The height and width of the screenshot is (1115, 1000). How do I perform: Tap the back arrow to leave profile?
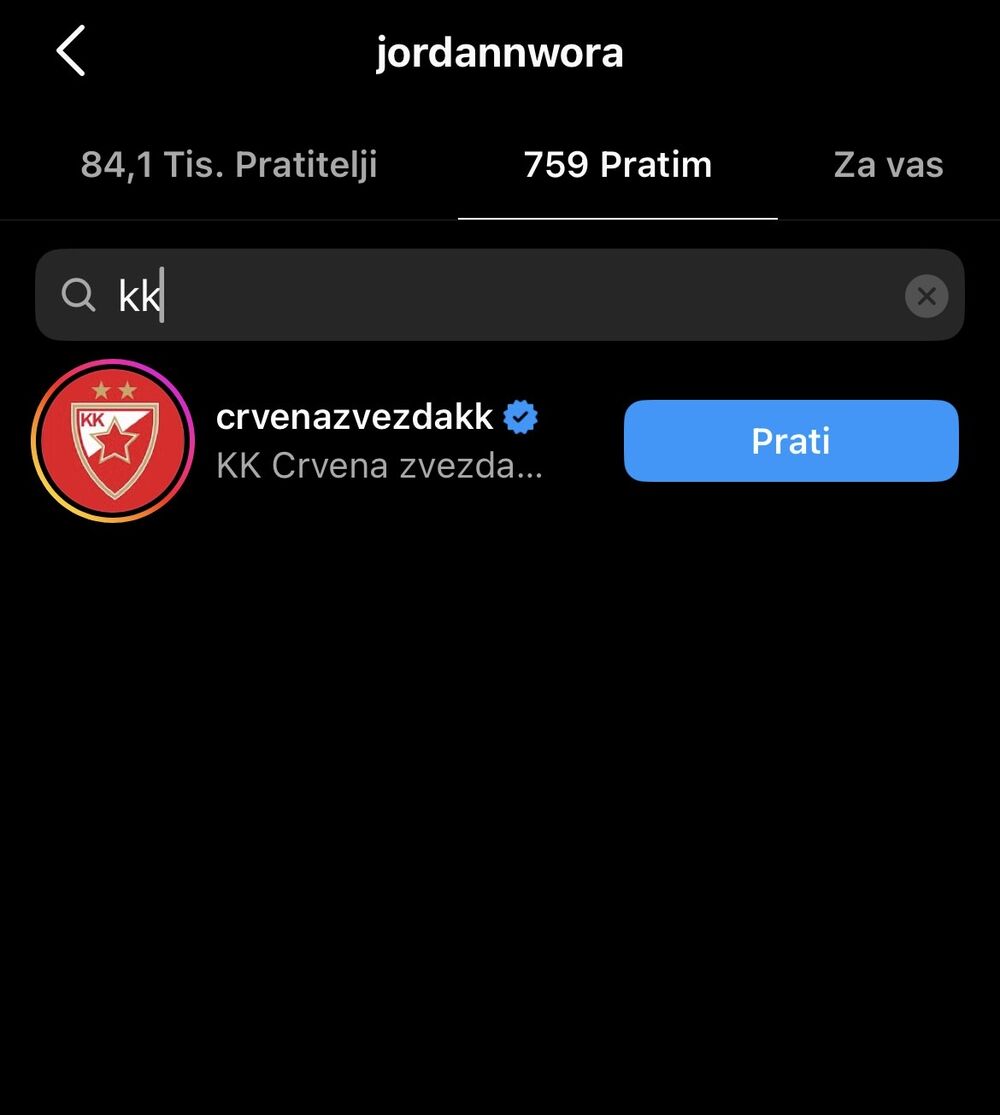click(70, 50)
